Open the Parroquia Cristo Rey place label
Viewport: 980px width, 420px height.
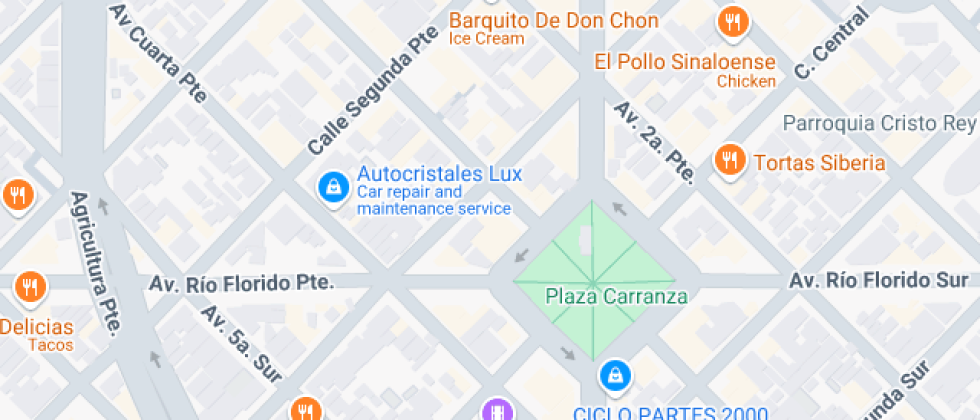click(x=878, y=123)
